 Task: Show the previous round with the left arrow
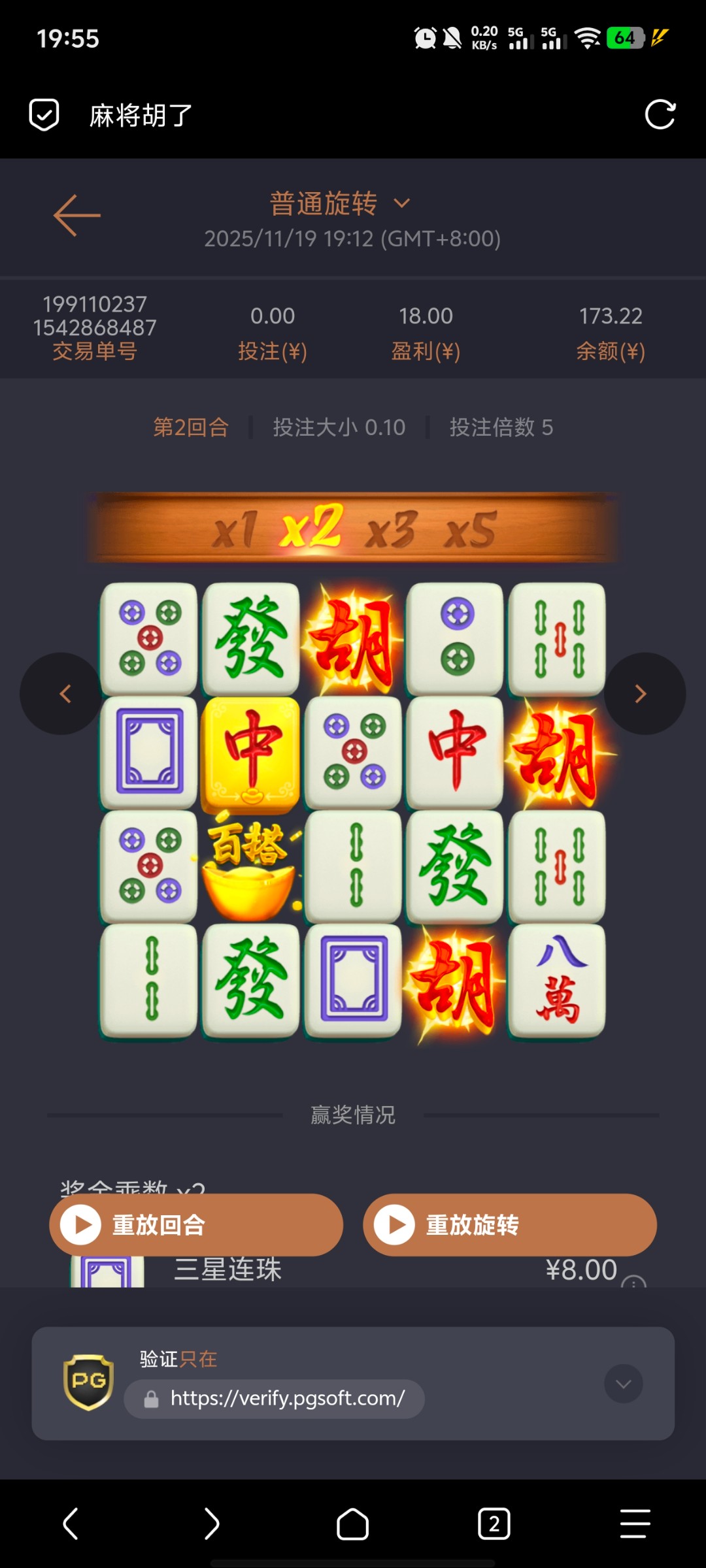(x=63, y=694)
